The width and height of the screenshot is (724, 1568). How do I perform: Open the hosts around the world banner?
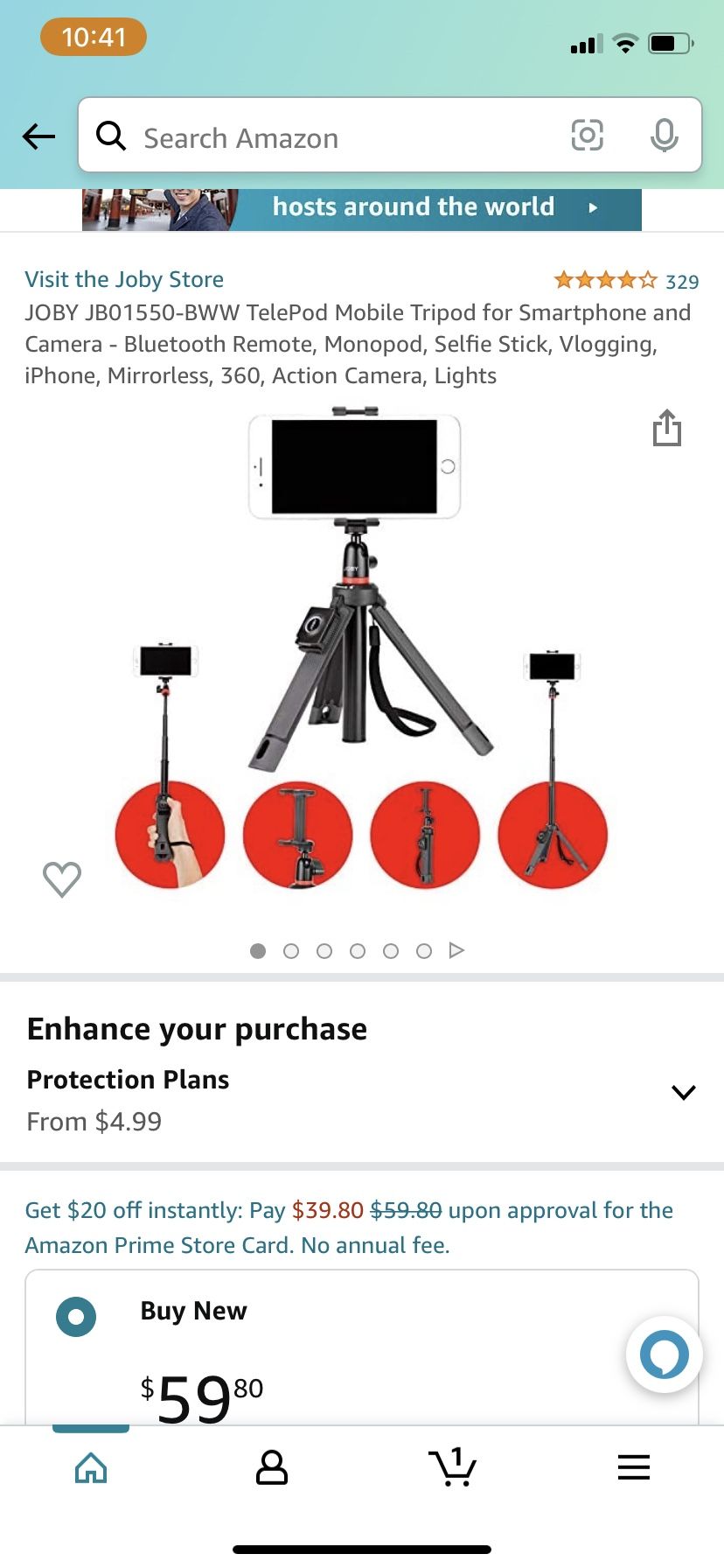coord(362,208)
